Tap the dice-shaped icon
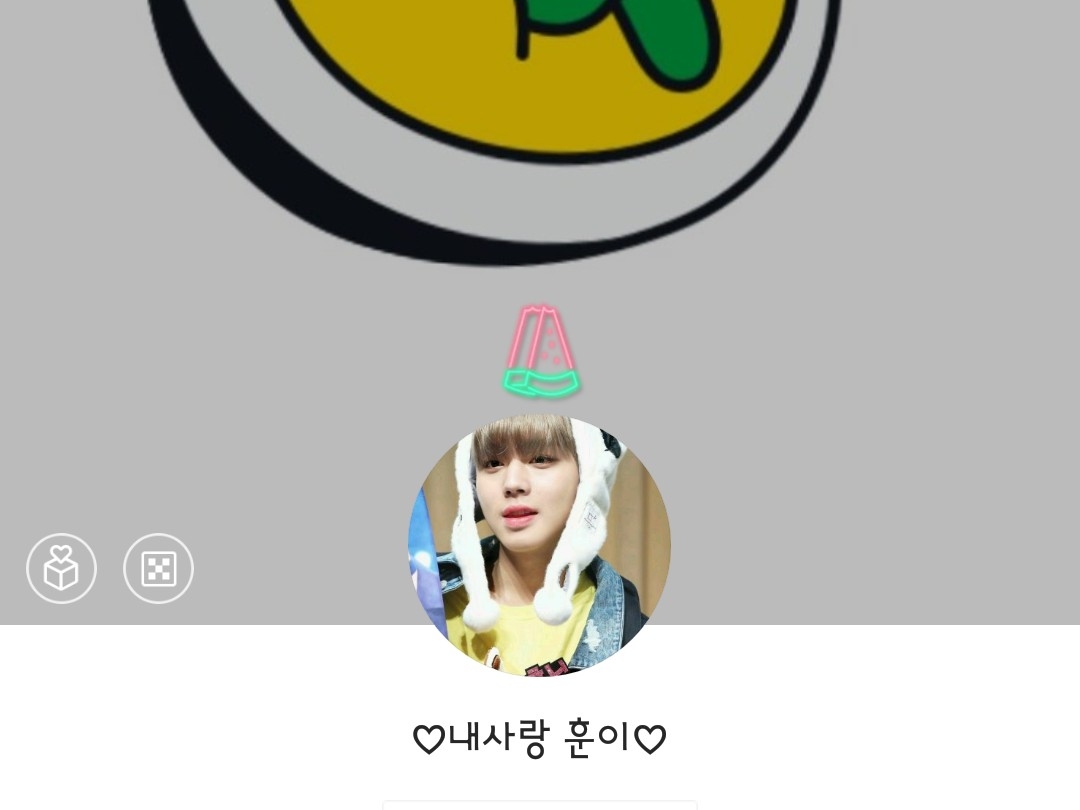Viewport: 1080px width, 810px height. [x=158, y=568]
